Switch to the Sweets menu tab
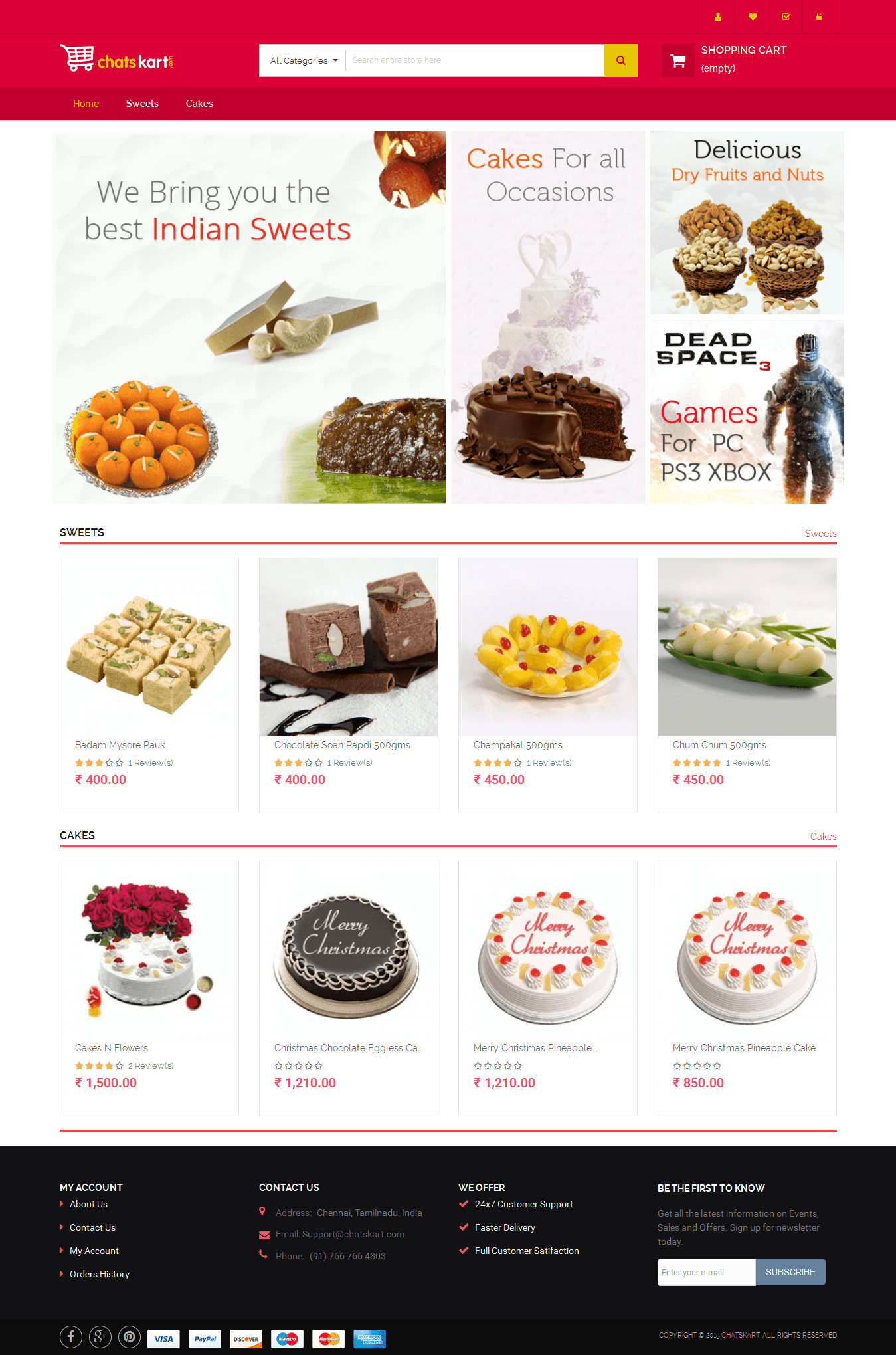Viewport: 896px width, 1355px height. point(142,104)
